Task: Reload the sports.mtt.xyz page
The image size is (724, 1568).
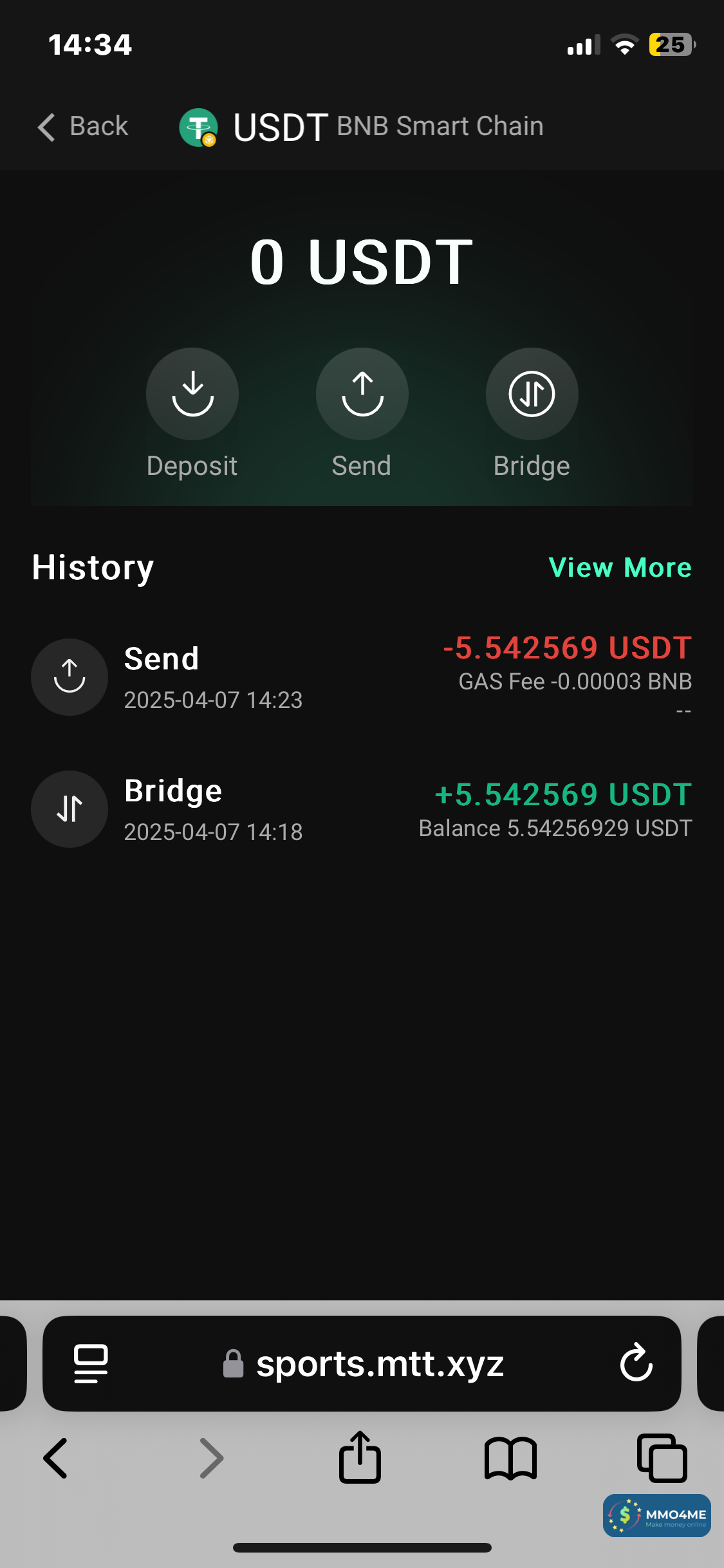Action: tap(636, 1363)
